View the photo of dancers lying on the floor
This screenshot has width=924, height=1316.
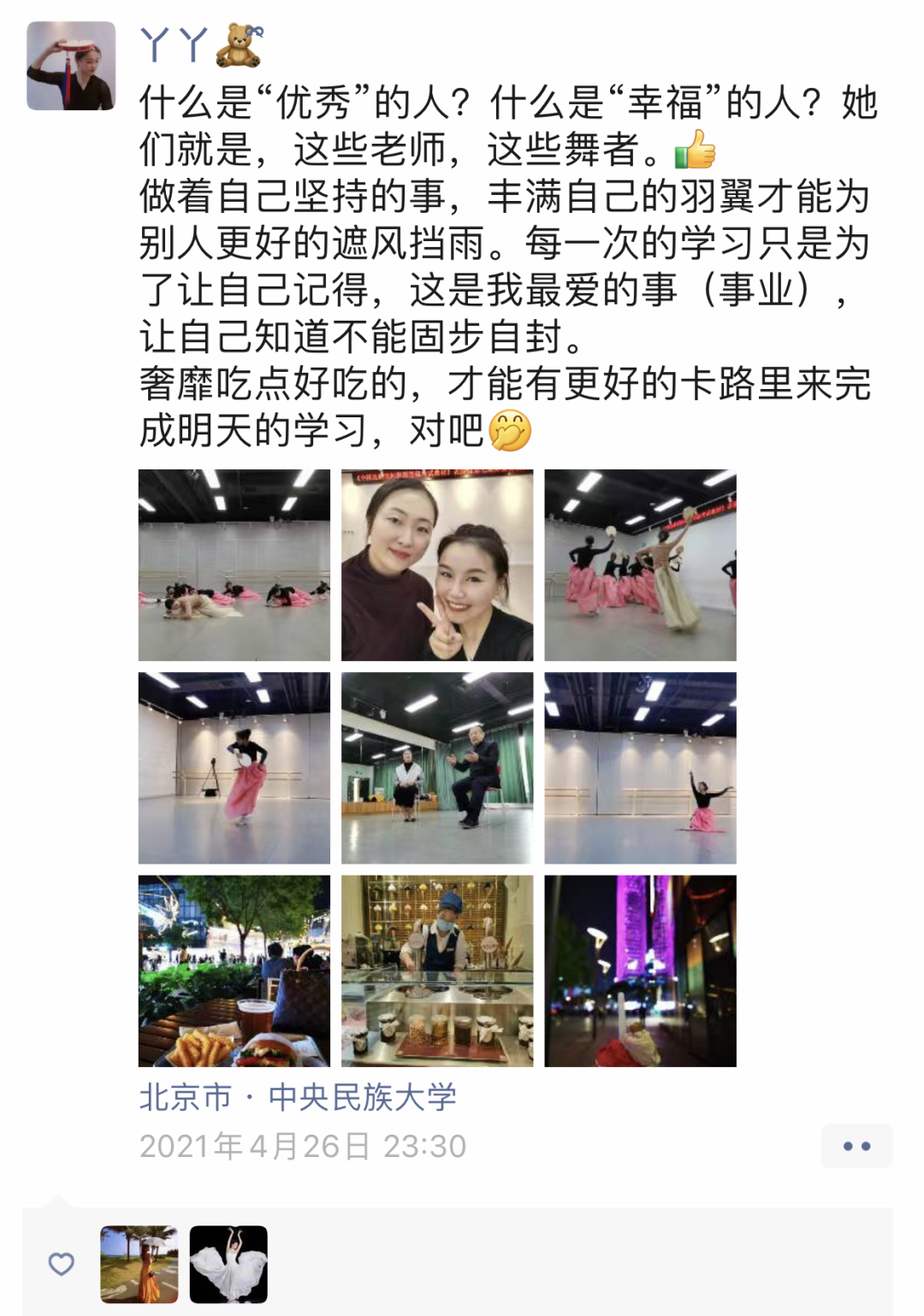[234, 564]
